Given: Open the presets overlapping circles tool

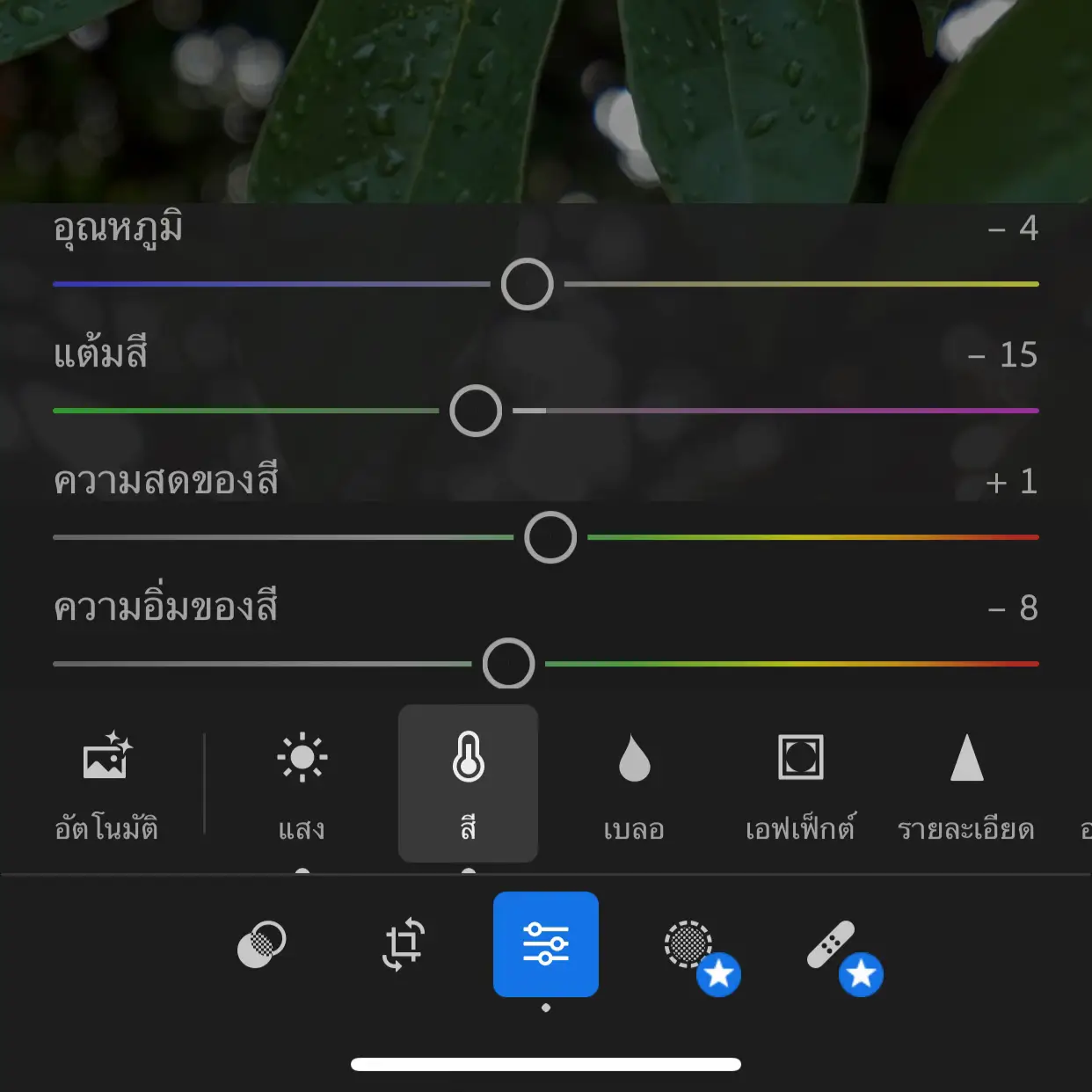Looking at the screenshot, I should click(x=262, y=944).
